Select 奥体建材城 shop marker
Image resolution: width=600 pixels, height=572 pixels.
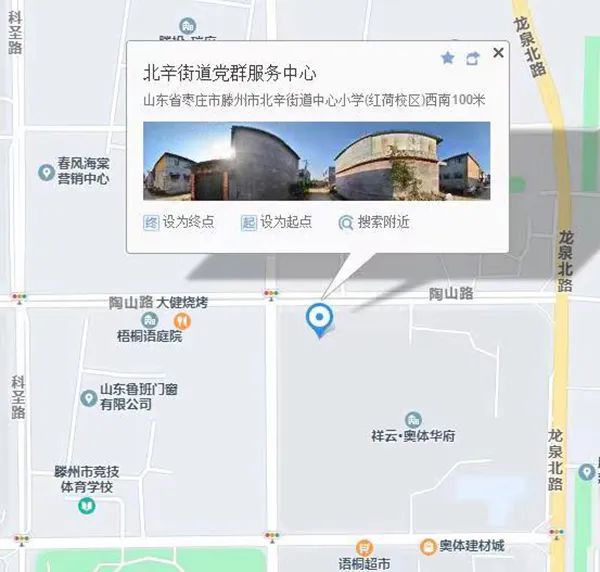428,546
